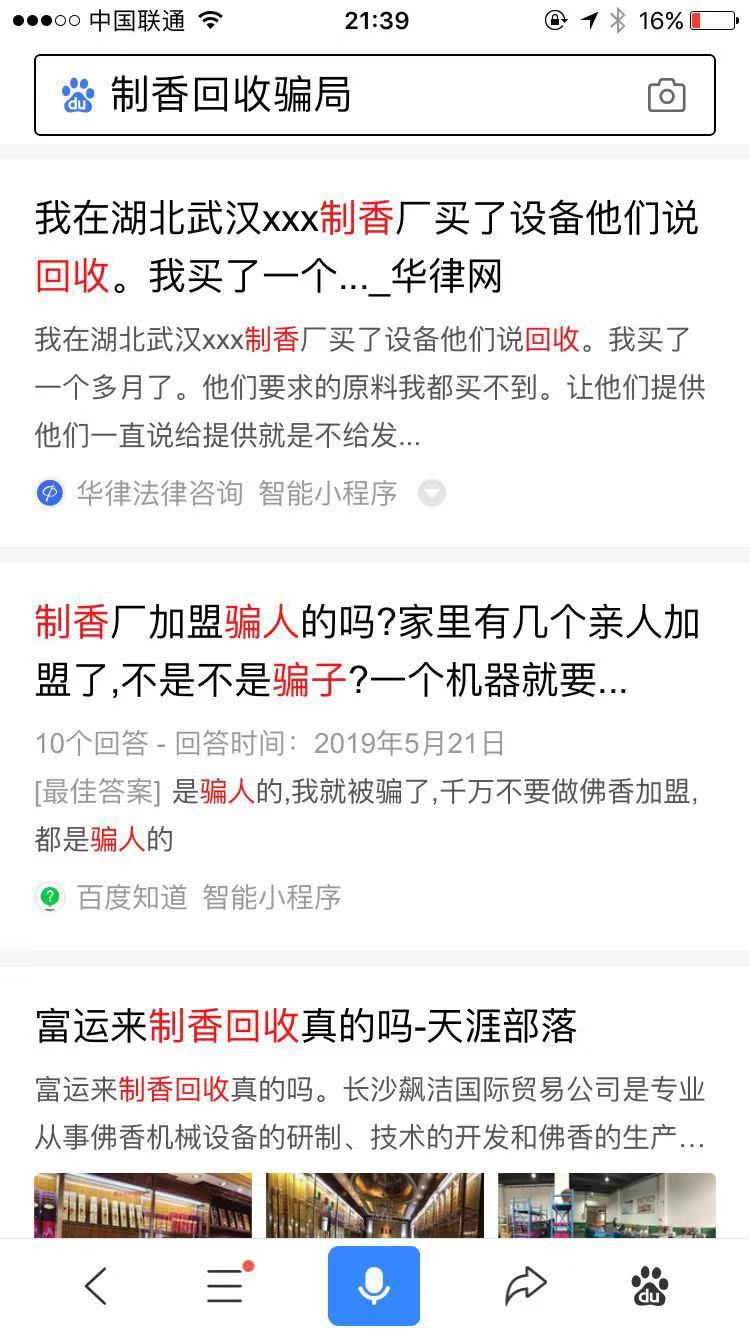
Task: Go to Baidu home via paw icon
Action: (651, 1286)
